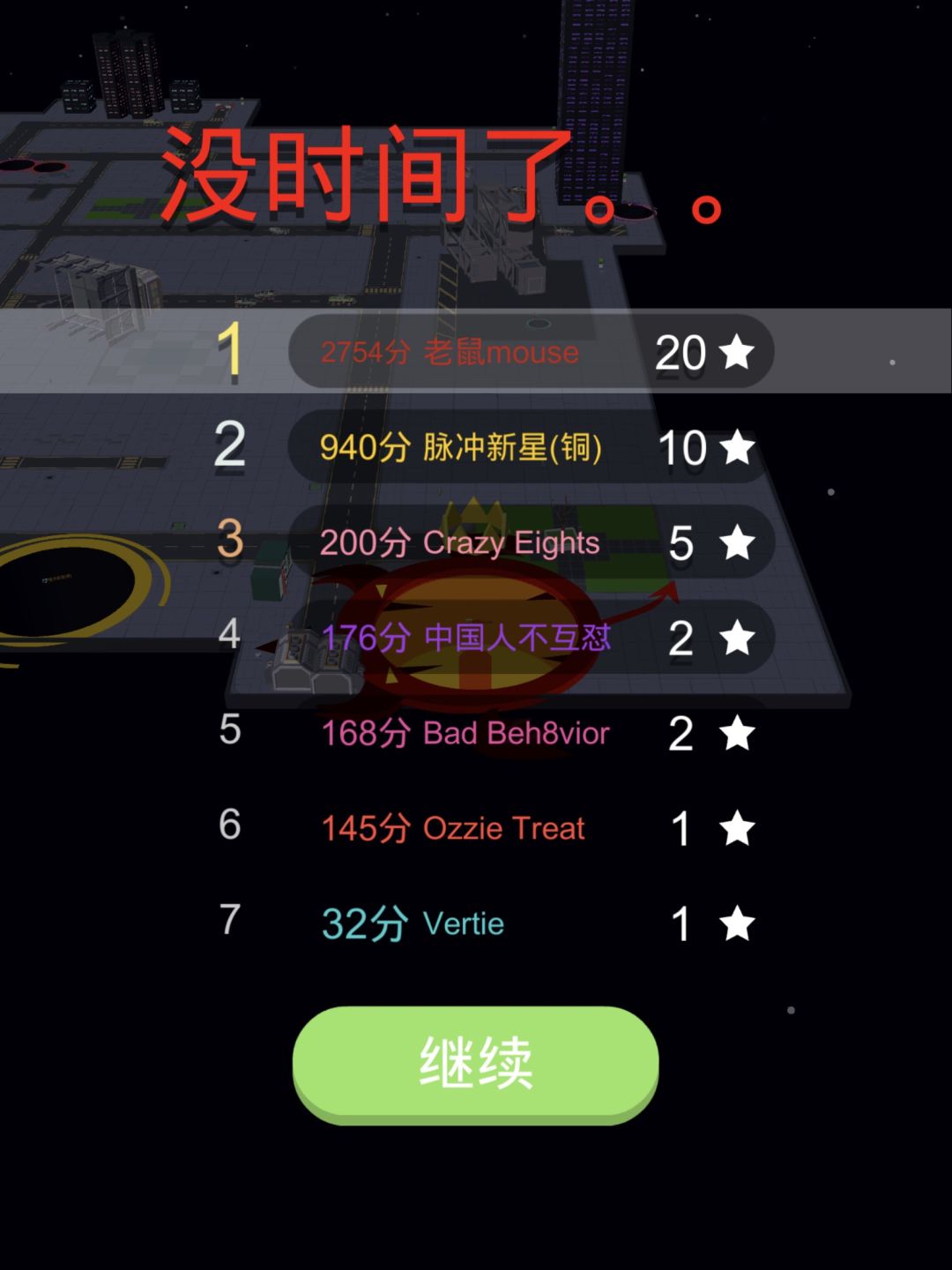Select rank number 1 on the leaderboard
952x1270 pixels.
231,351
